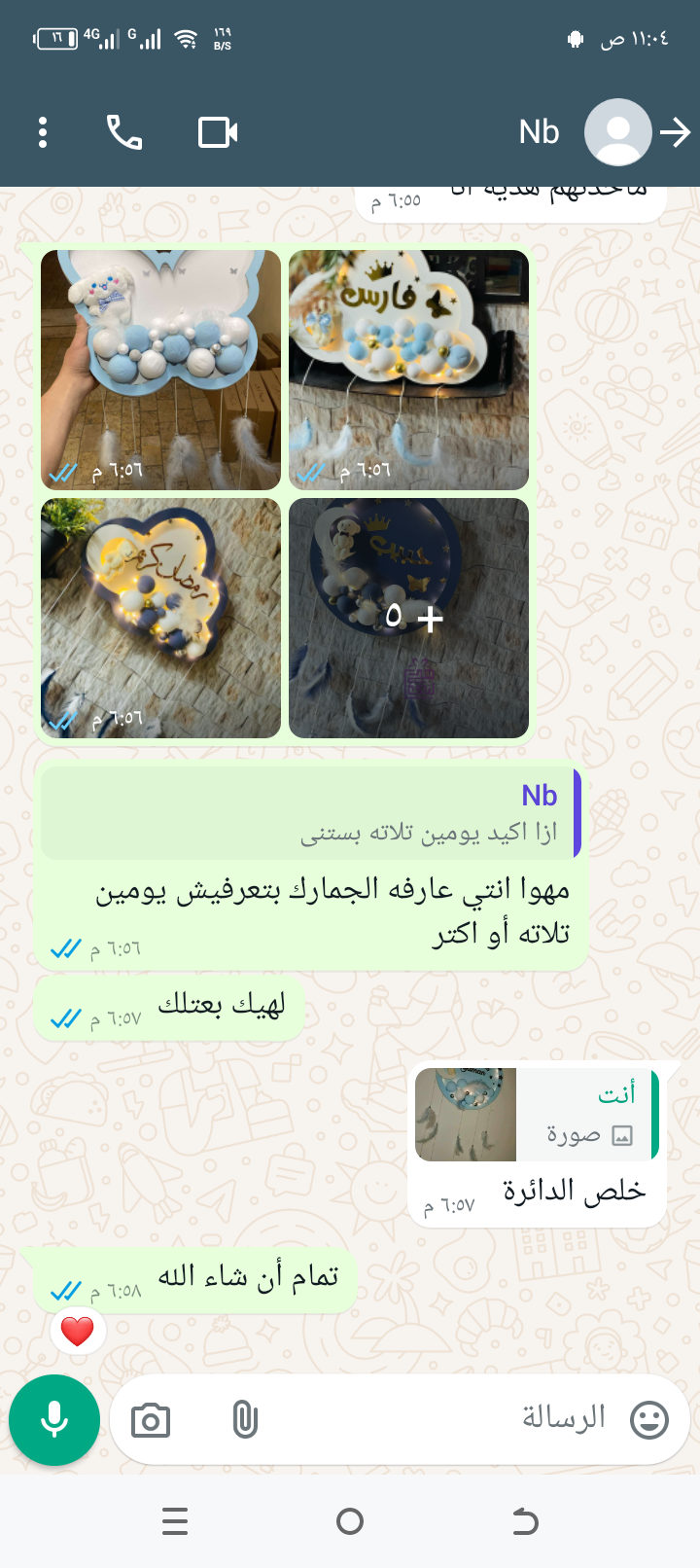Open the recent apps view
The height and width of the screenshot is (1568, 700).
click(x=175, y=1521)
